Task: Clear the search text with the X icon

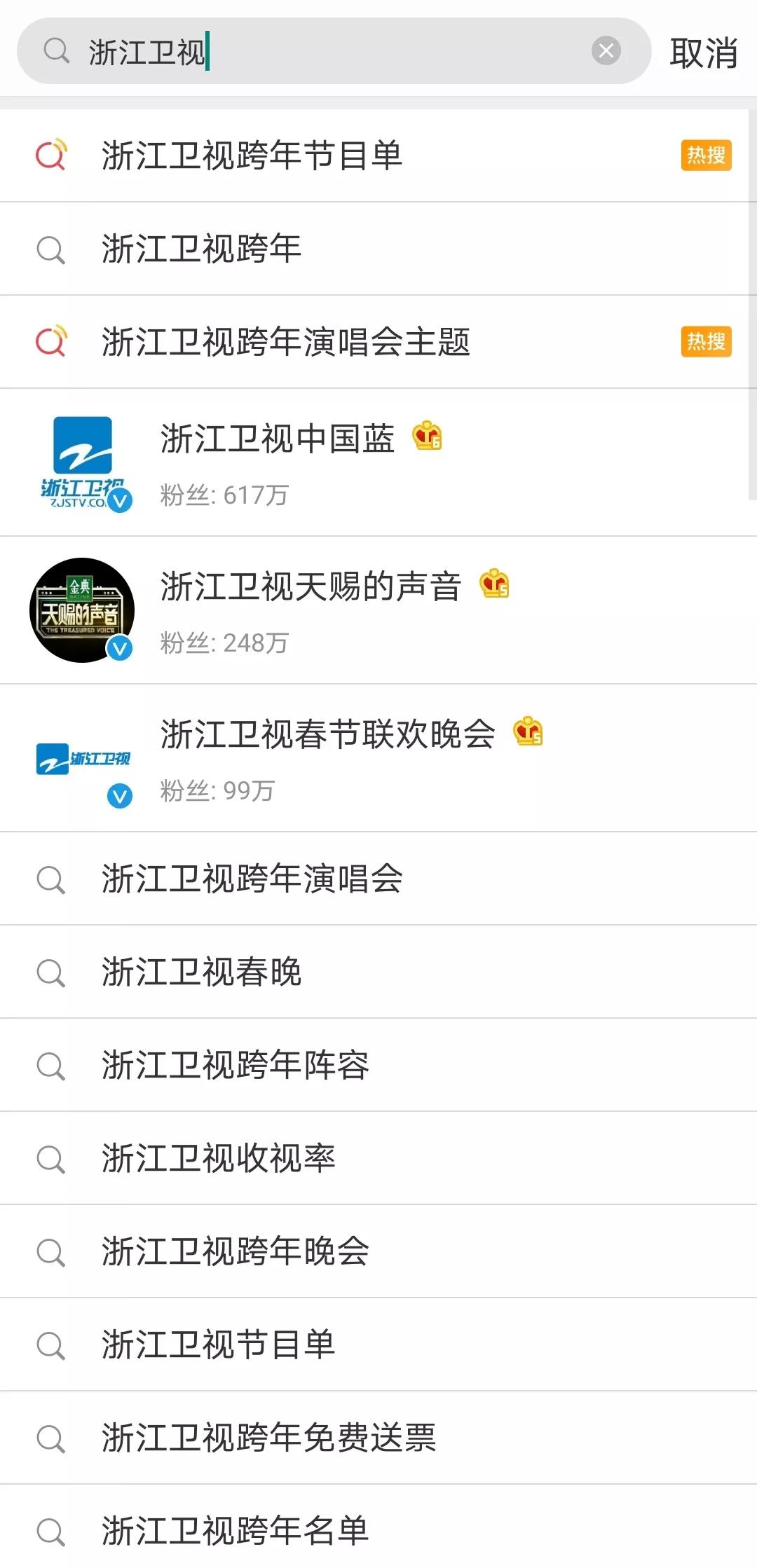Action: click(606, 51)
